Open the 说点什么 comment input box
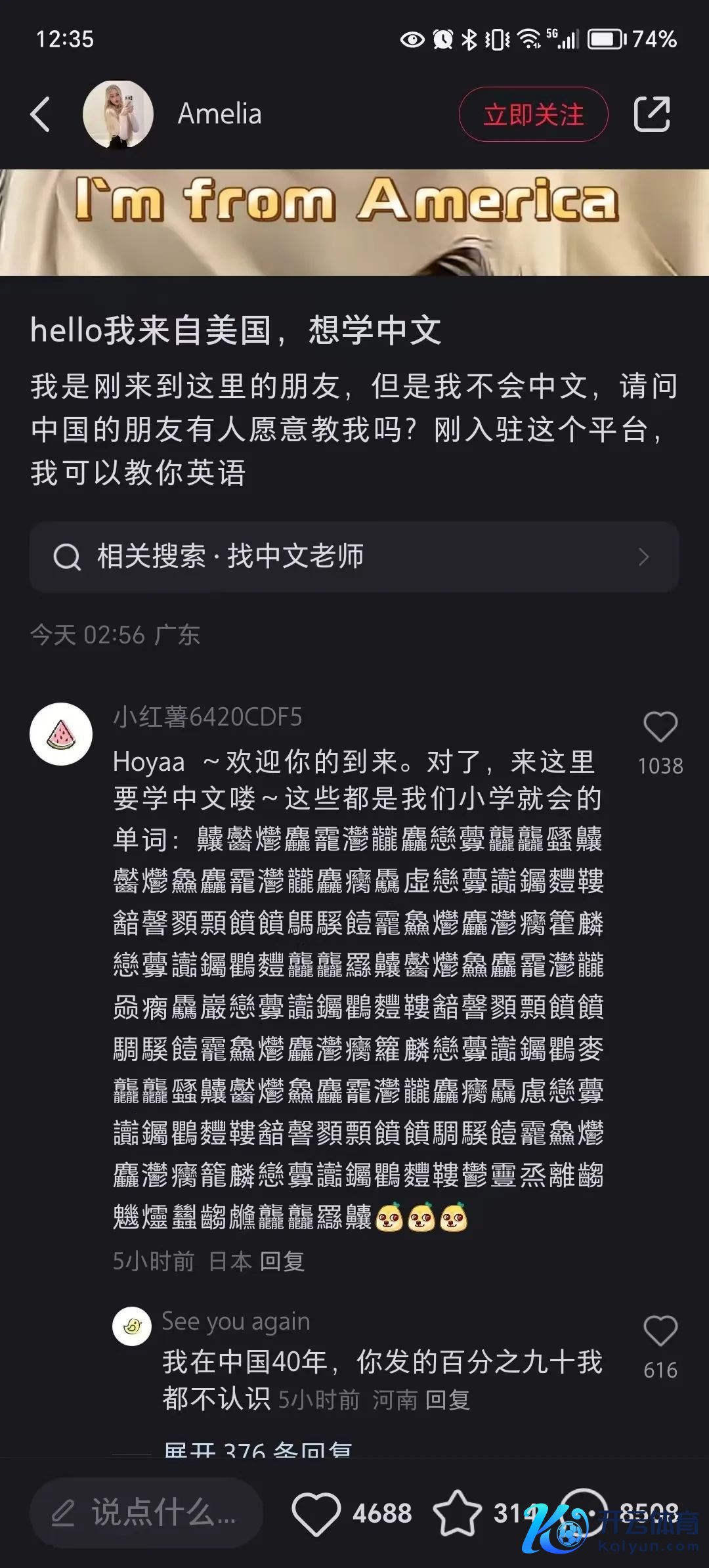 (x=146, y=1513)
